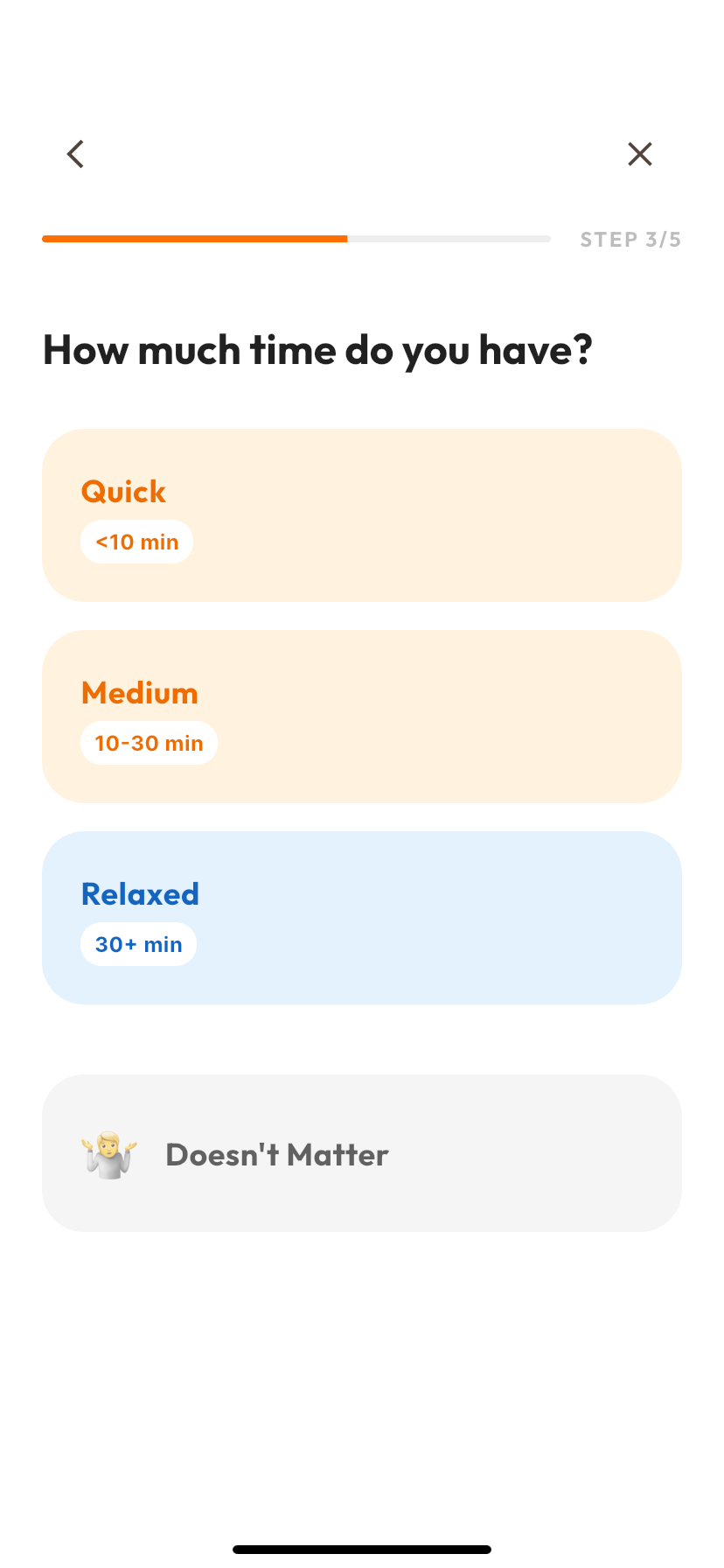Click the '30+ min' badge
This screenshot has width=724, height=1568.
(x=138, y=944)
